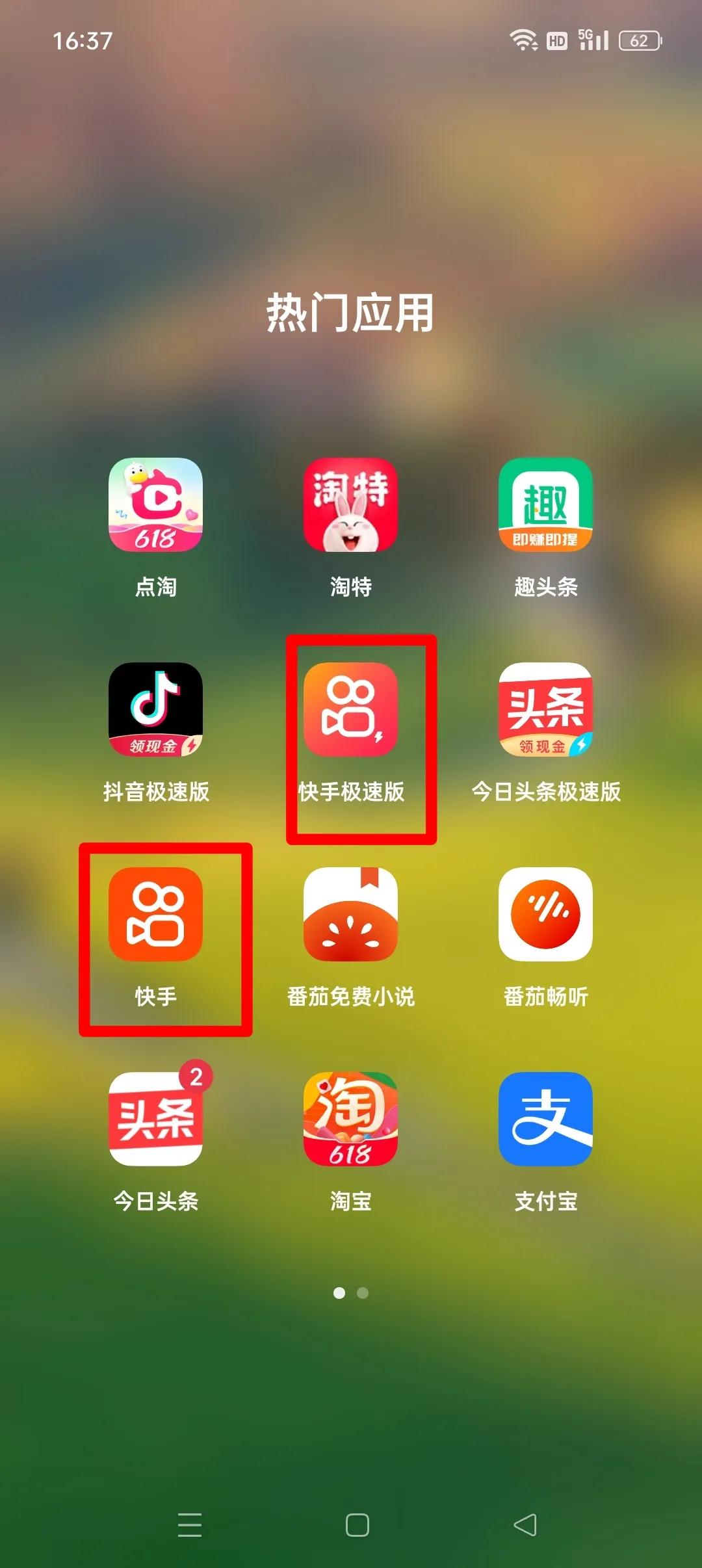Launch 番茄免费小说
Image resolution: width=702 pixels, height=1568 pixels.
point(350,915)
